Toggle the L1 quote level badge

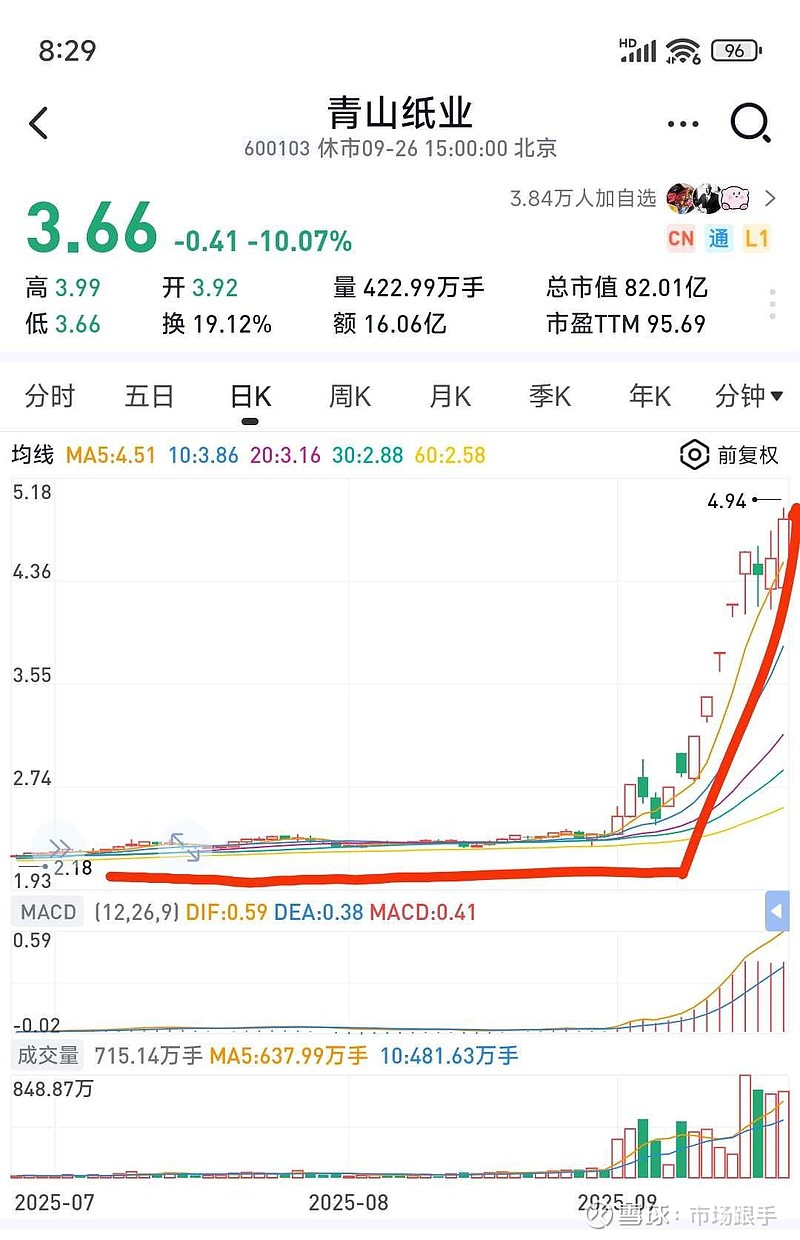click(758, 239)
